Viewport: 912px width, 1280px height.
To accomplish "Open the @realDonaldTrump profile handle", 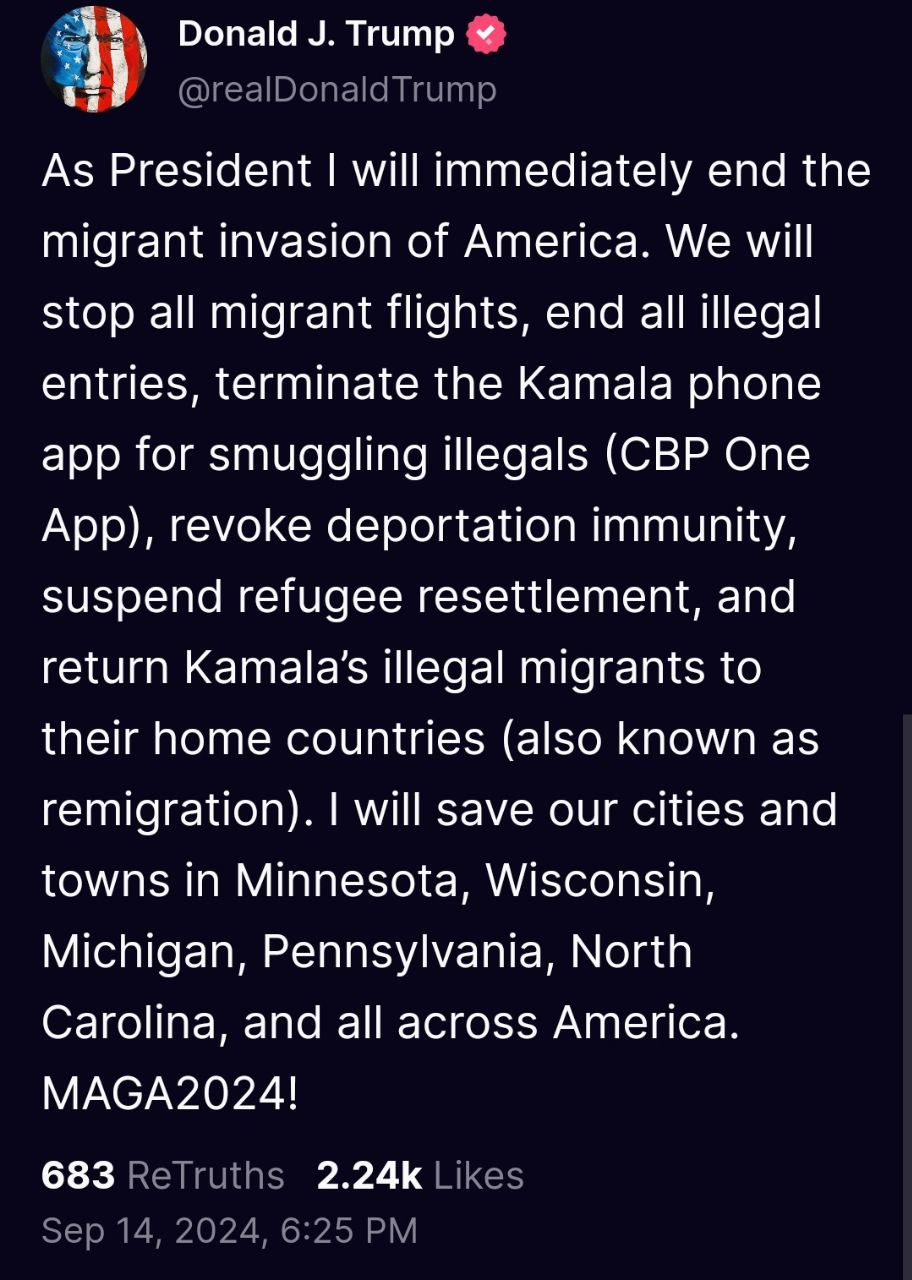I will tap(336, 90).
